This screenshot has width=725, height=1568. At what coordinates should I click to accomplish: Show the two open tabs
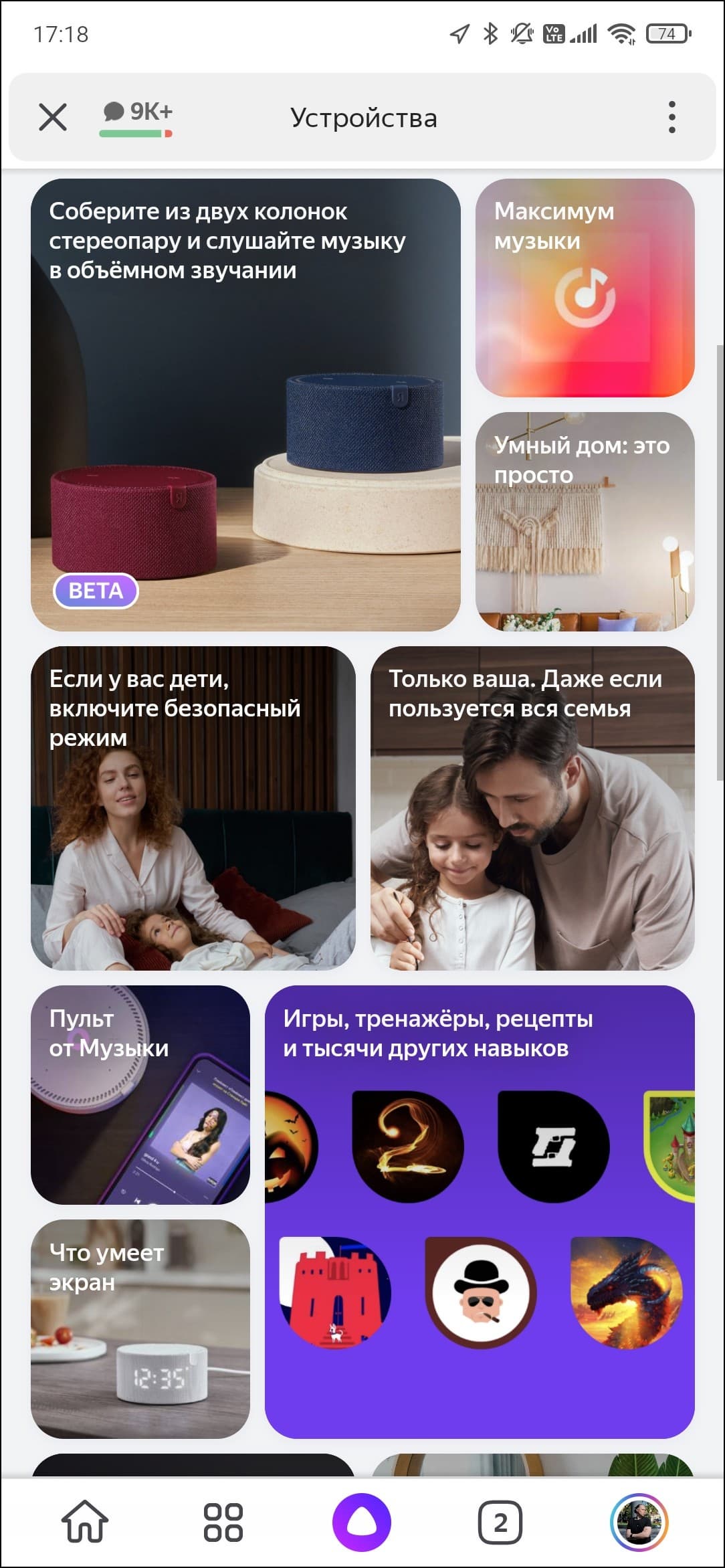tap(500, 1522)
